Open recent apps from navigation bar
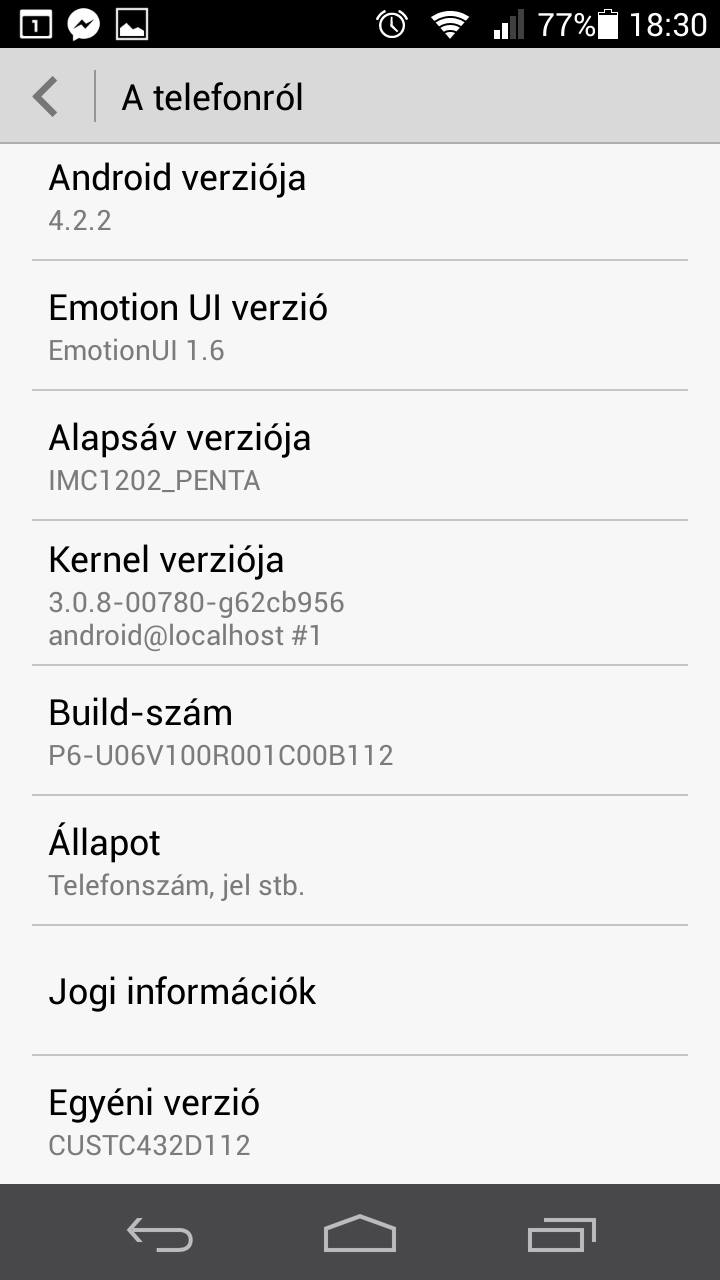The width and height of the screenshot is (720, 1280). [561, 1234]
